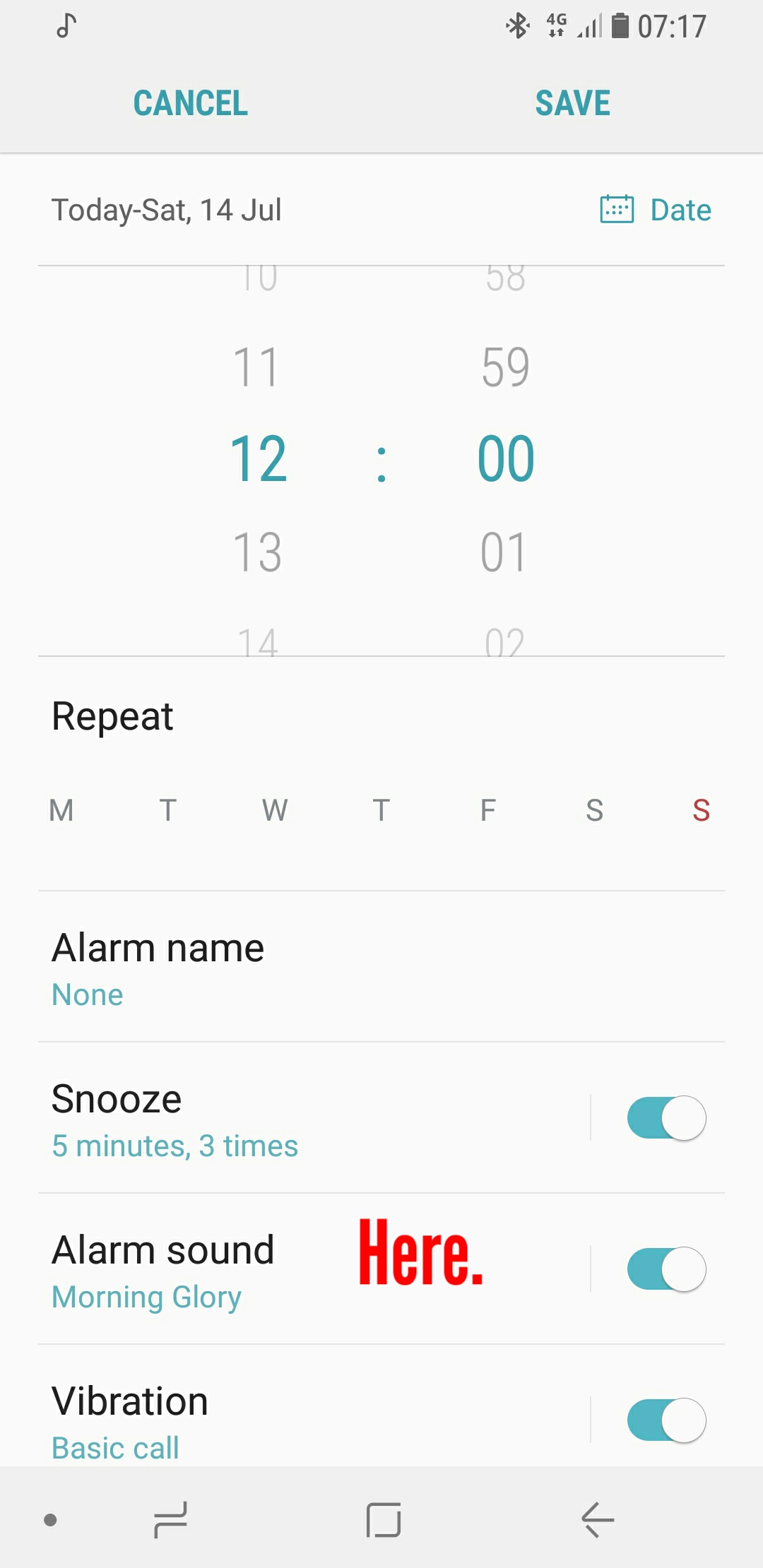Save the alarm
Image resolution: width=763 pixels, height=1568 pixels.
coord(572,103)
